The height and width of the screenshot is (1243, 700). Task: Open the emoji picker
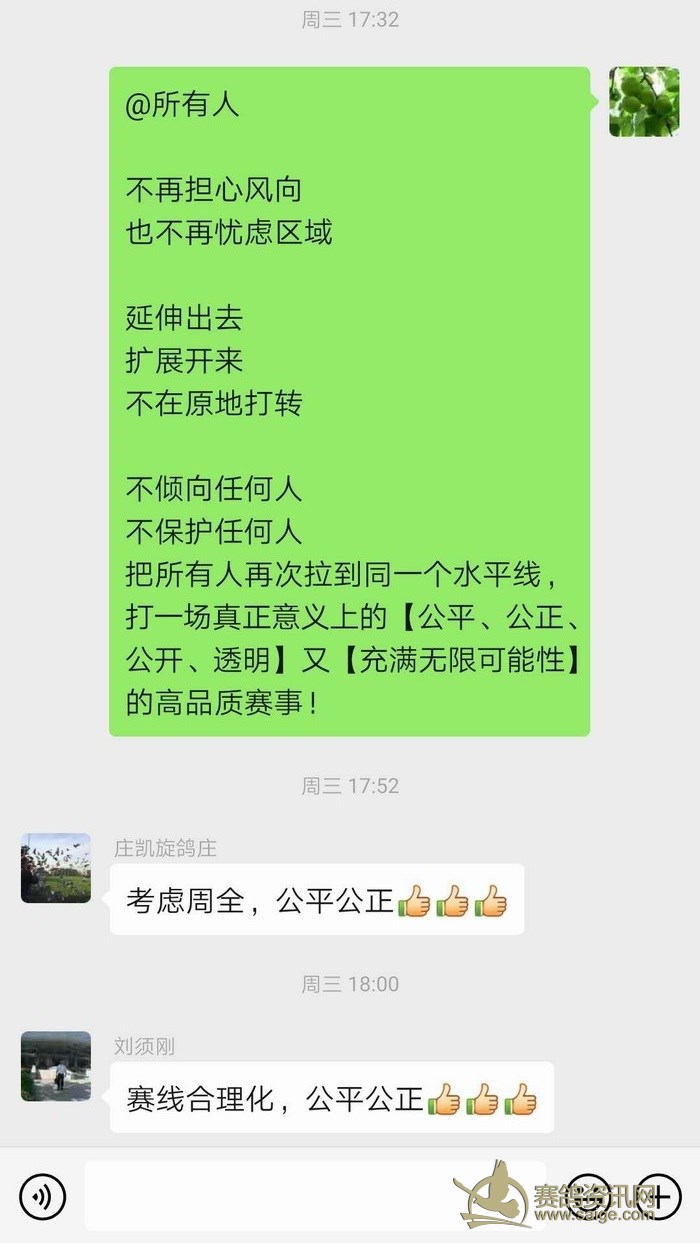[x=589, y=1196]
